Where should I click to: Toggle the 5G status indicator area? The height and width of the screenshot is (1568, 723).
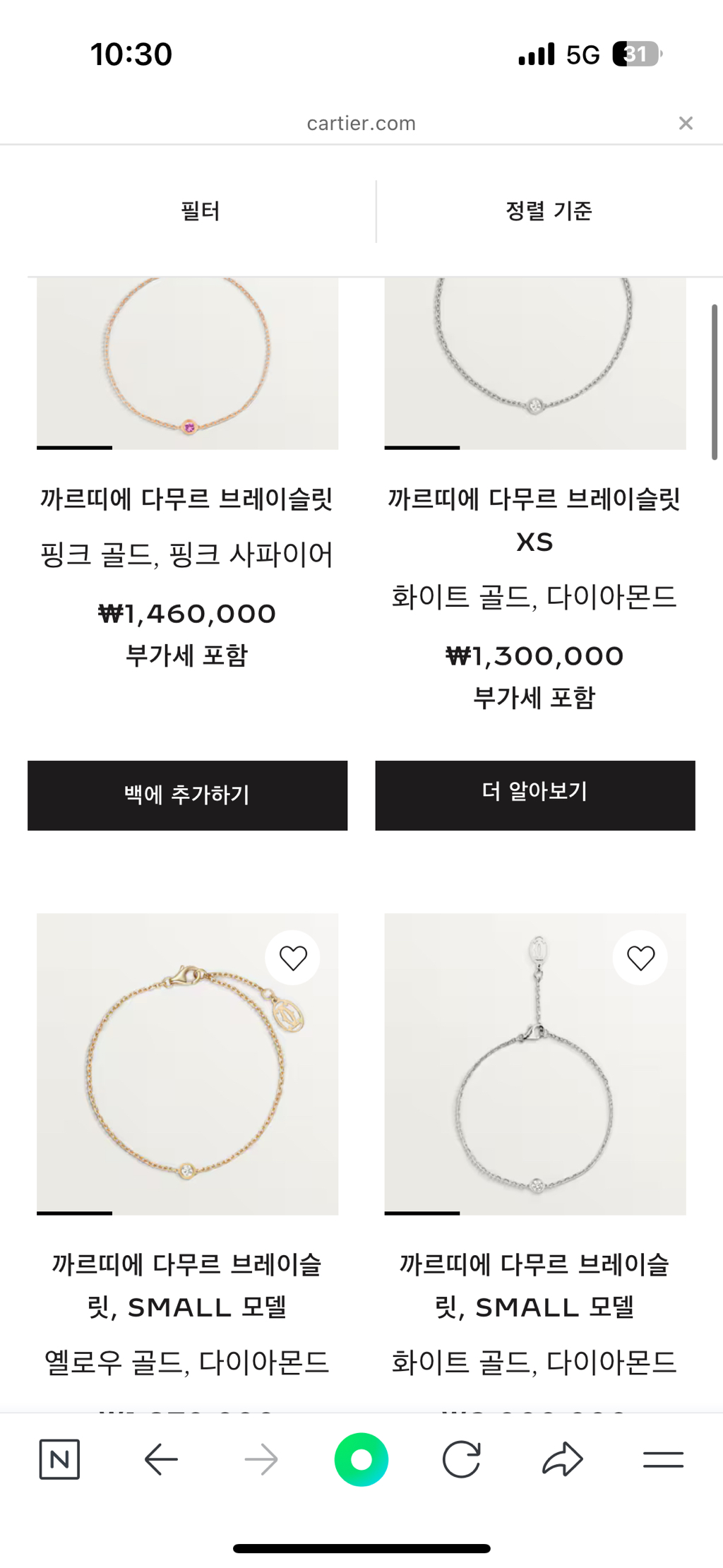click(x=580, y=54)
